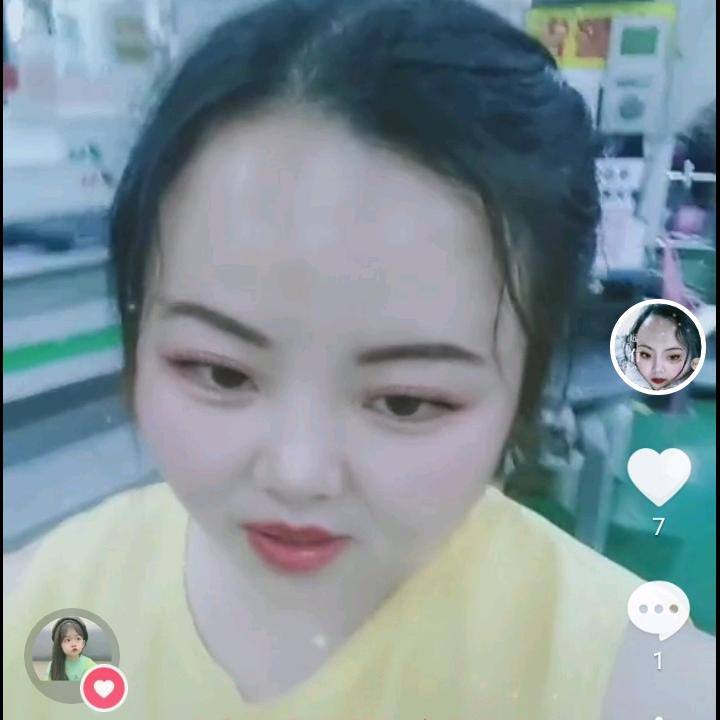The width and height of the screenshot is (720, 720).
Task: Open the comments speech bubble
Action: point(658,610)
